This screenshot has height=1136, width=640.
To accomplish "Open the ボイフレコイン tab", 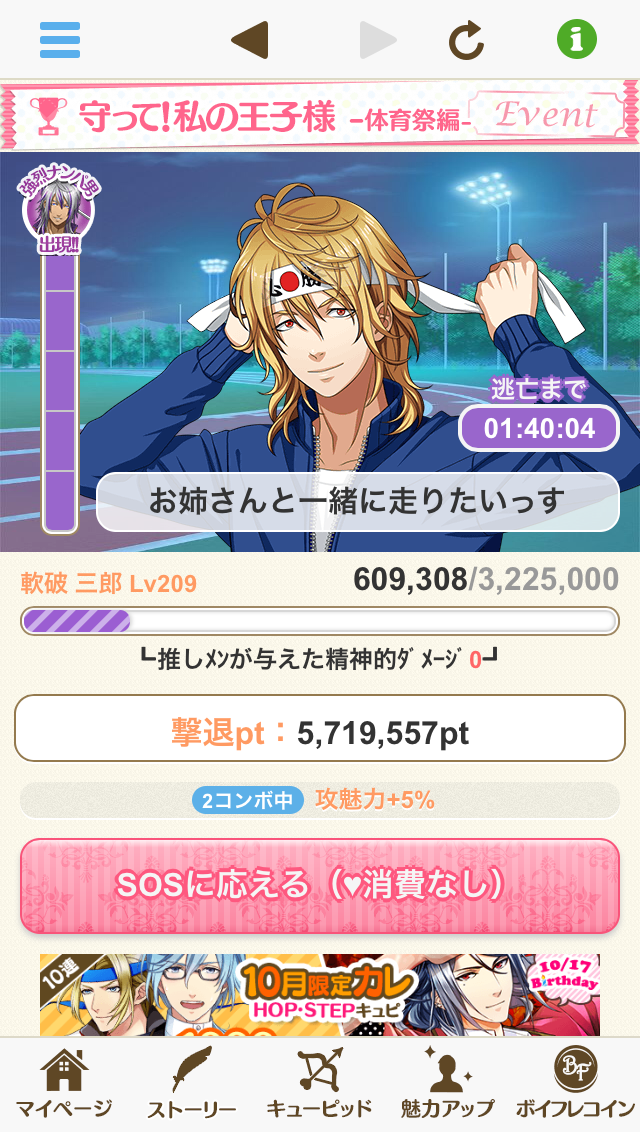I will click(575, 1085).
